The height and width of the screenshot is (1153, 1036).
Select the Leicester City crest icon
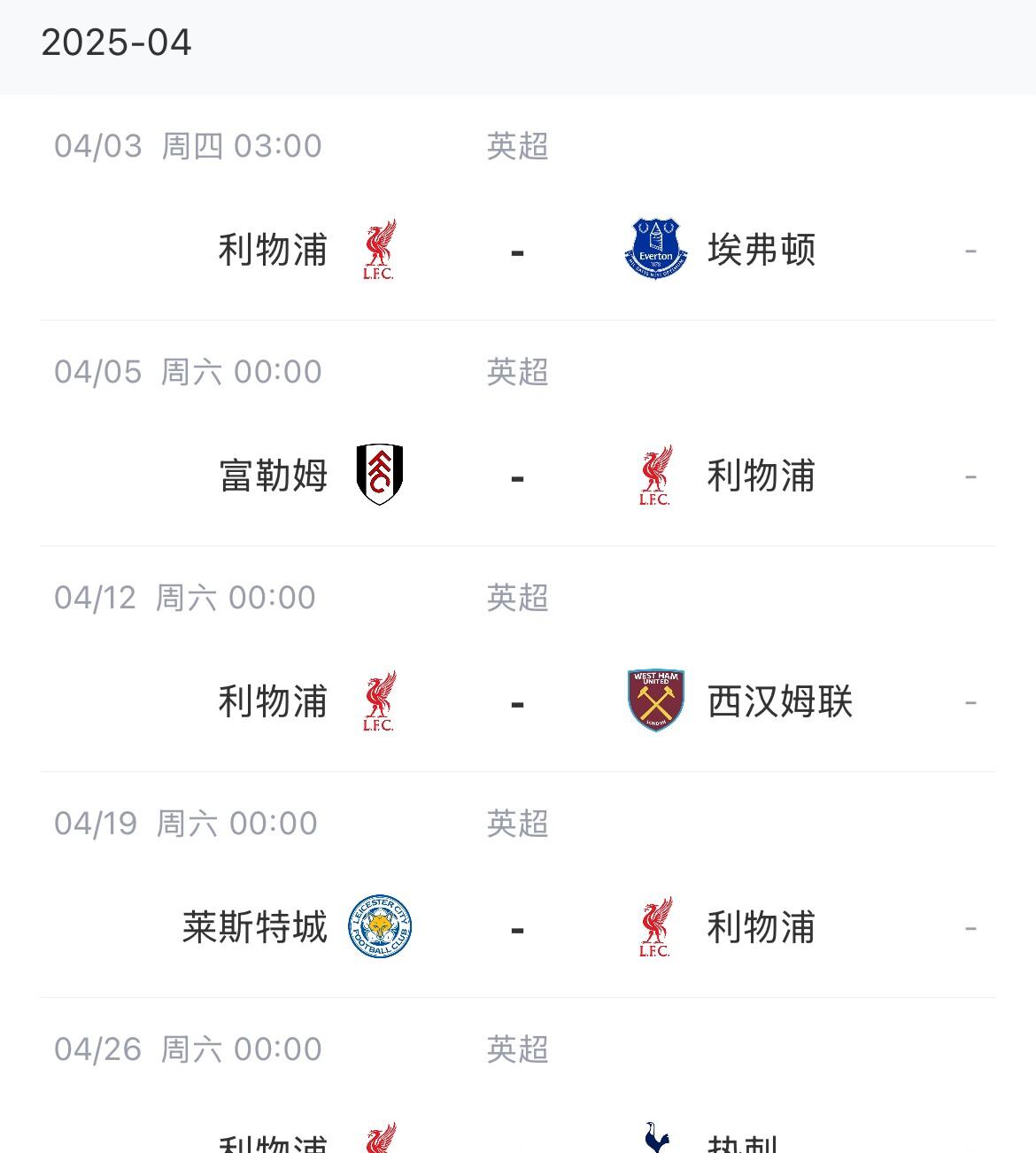(x=378, y=927)
